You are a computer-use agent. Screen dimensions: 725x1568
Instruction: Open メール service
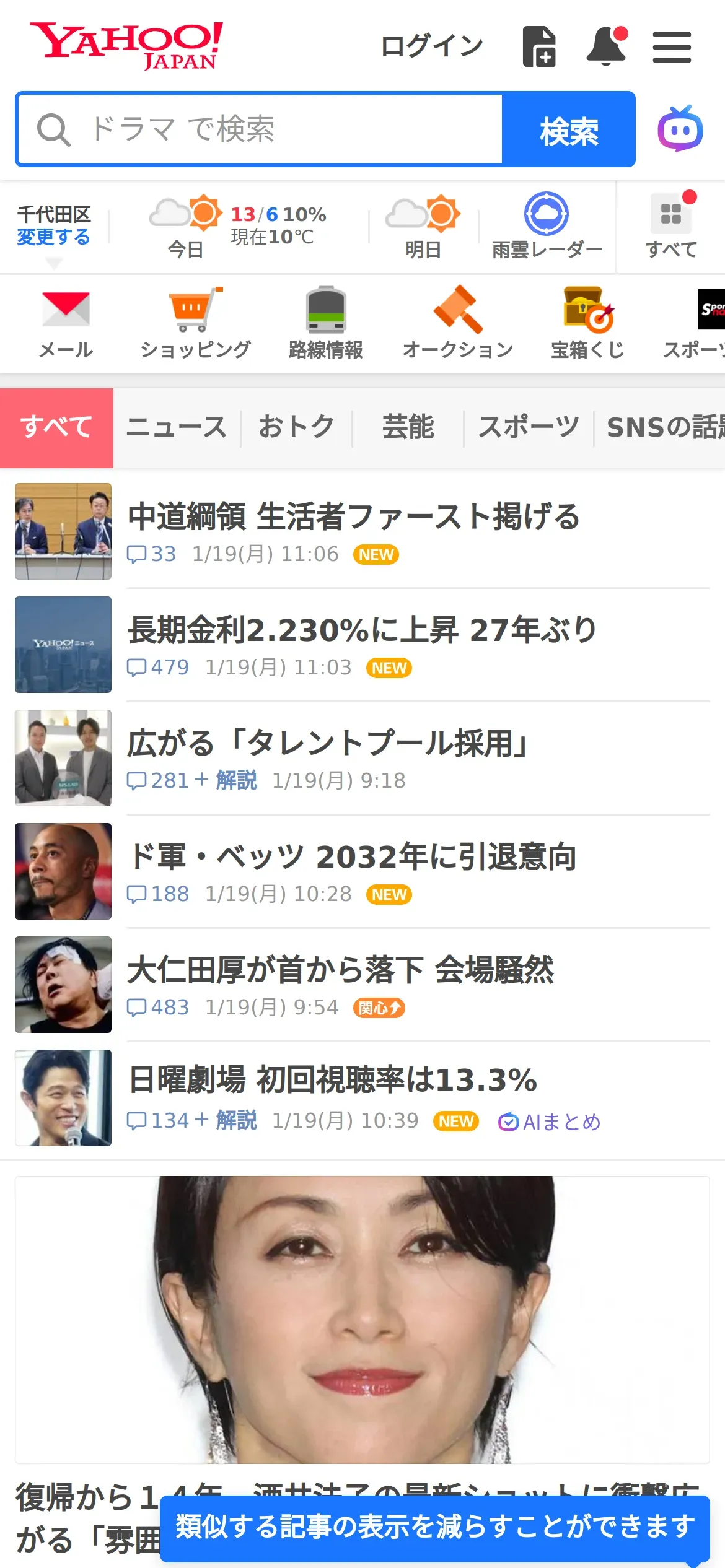click(66, 323)
